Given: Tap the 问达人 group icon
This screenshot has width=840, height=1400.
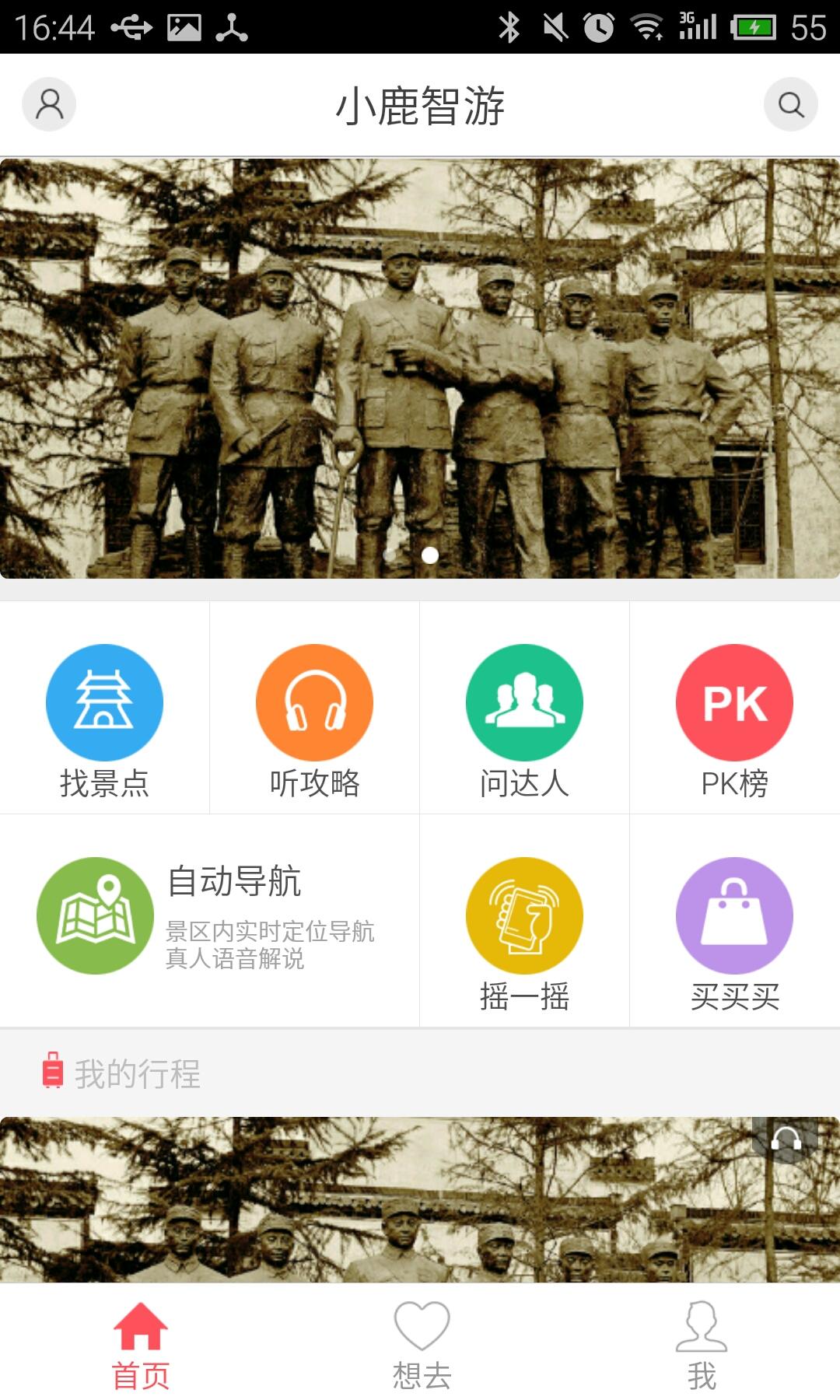Looking at the screenshot, I should coord(525,702).
